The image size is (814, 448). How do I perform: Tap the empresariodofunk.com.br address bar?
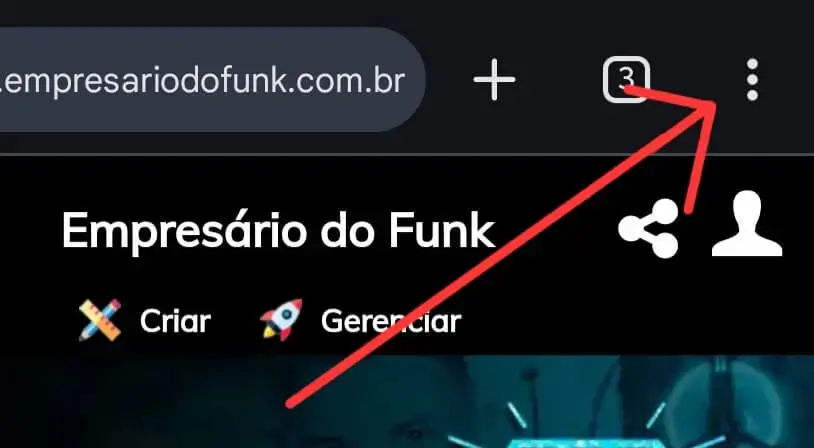pyautogui.click(x=205, y=80)
